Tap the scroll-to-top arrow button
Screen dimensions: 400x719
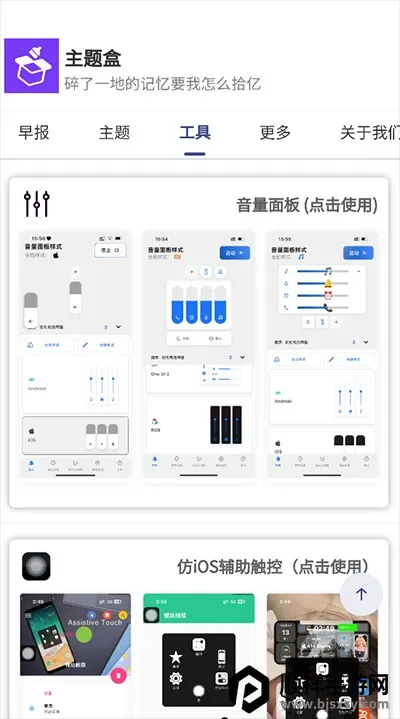click(x=361, y=594)
